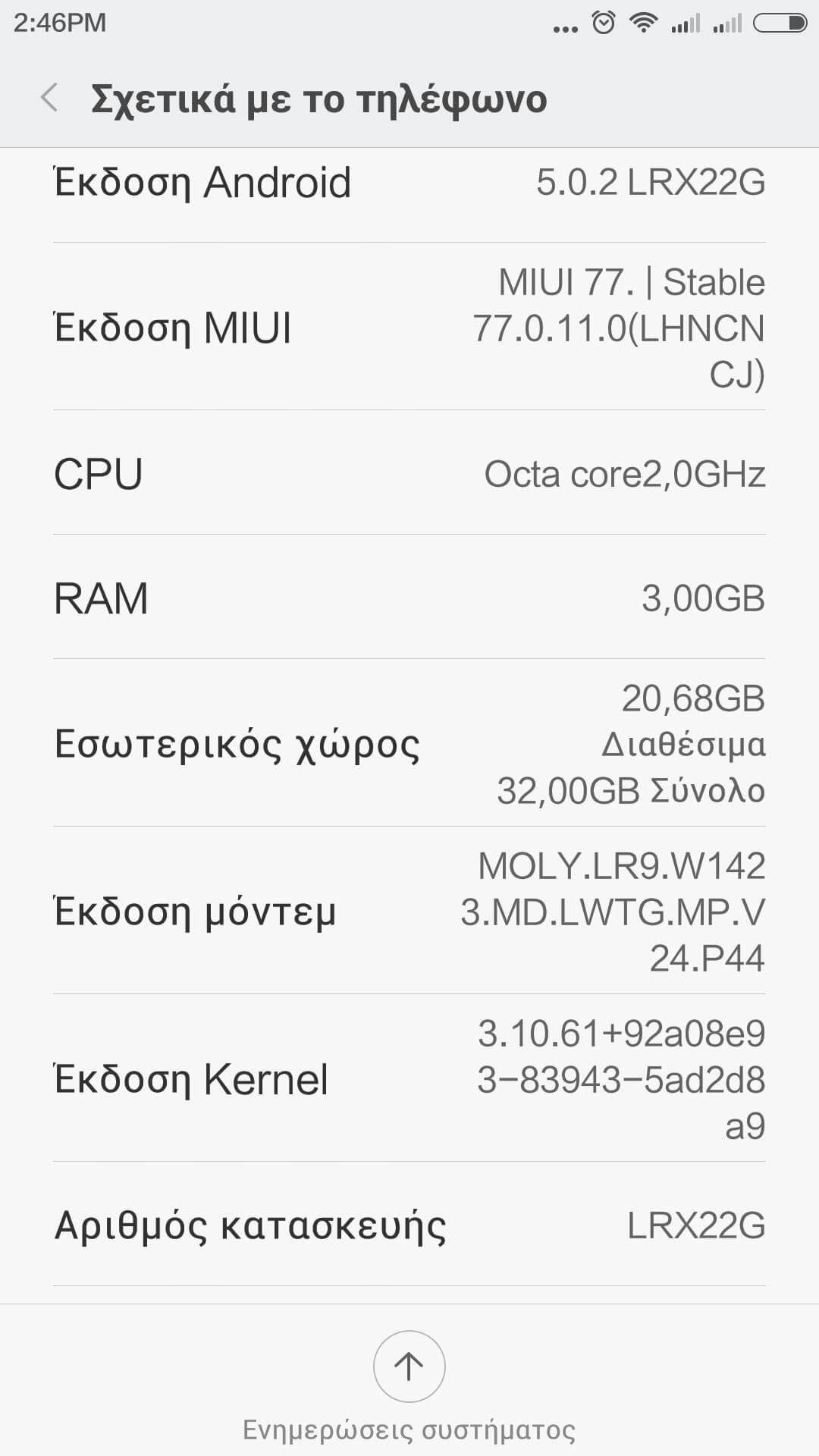Image resolution: width=819 pixels, height=1456 pixels.
Task: Tap the Έκδοση MIUI row
Action: (409, 328)
